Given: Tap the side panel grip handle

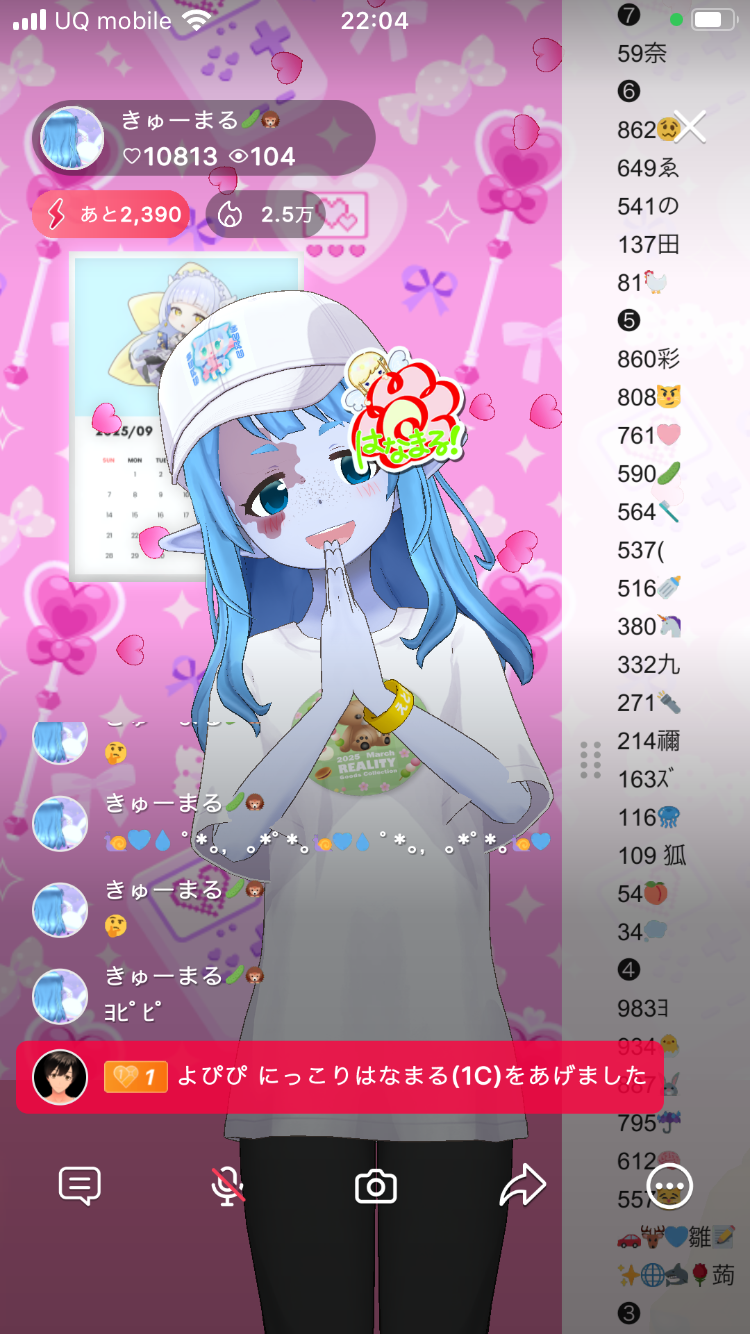Looking at the screenshot, I should click(x=590, y=760).
